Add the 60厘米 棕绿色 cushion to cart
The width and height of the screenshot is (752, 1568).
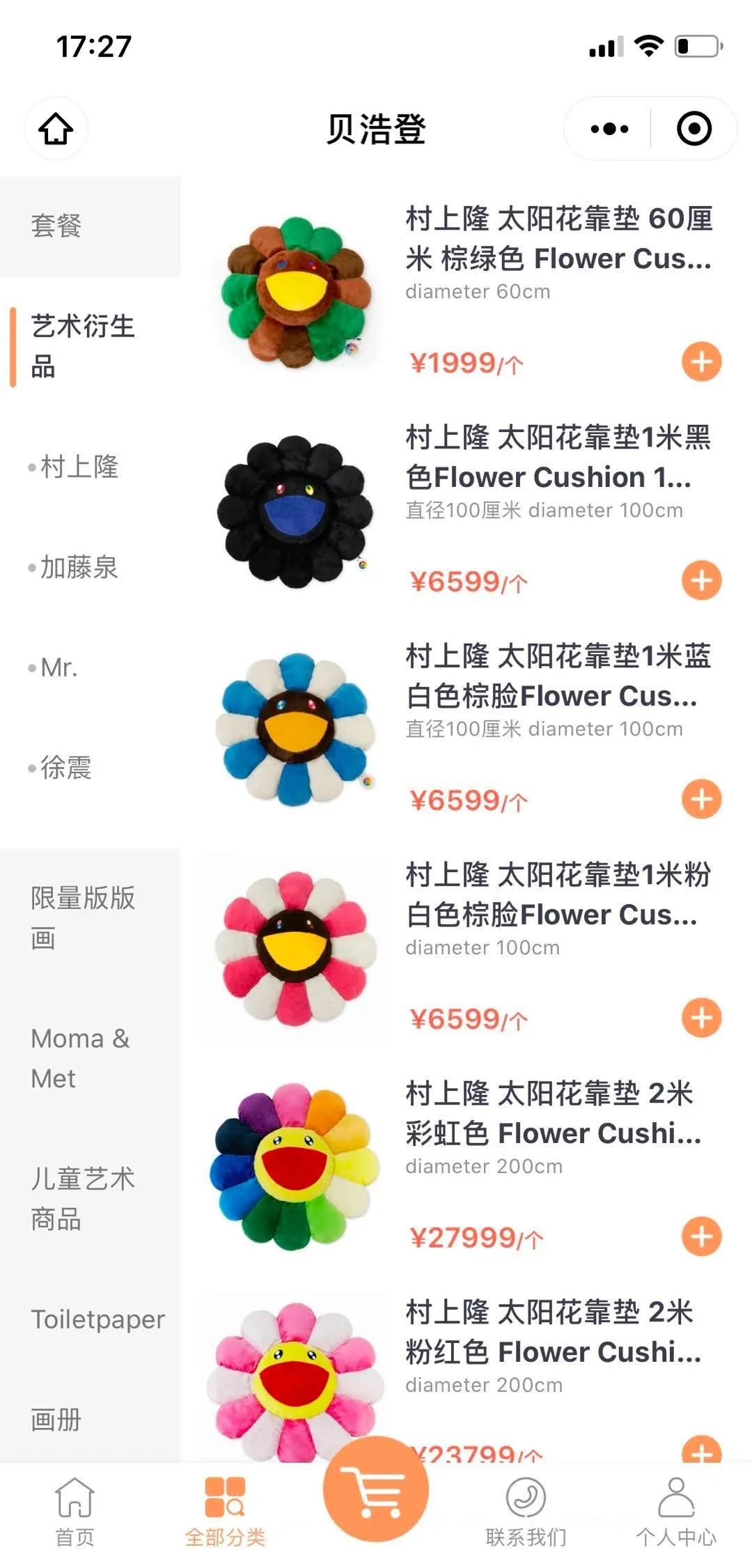point(701,362)
